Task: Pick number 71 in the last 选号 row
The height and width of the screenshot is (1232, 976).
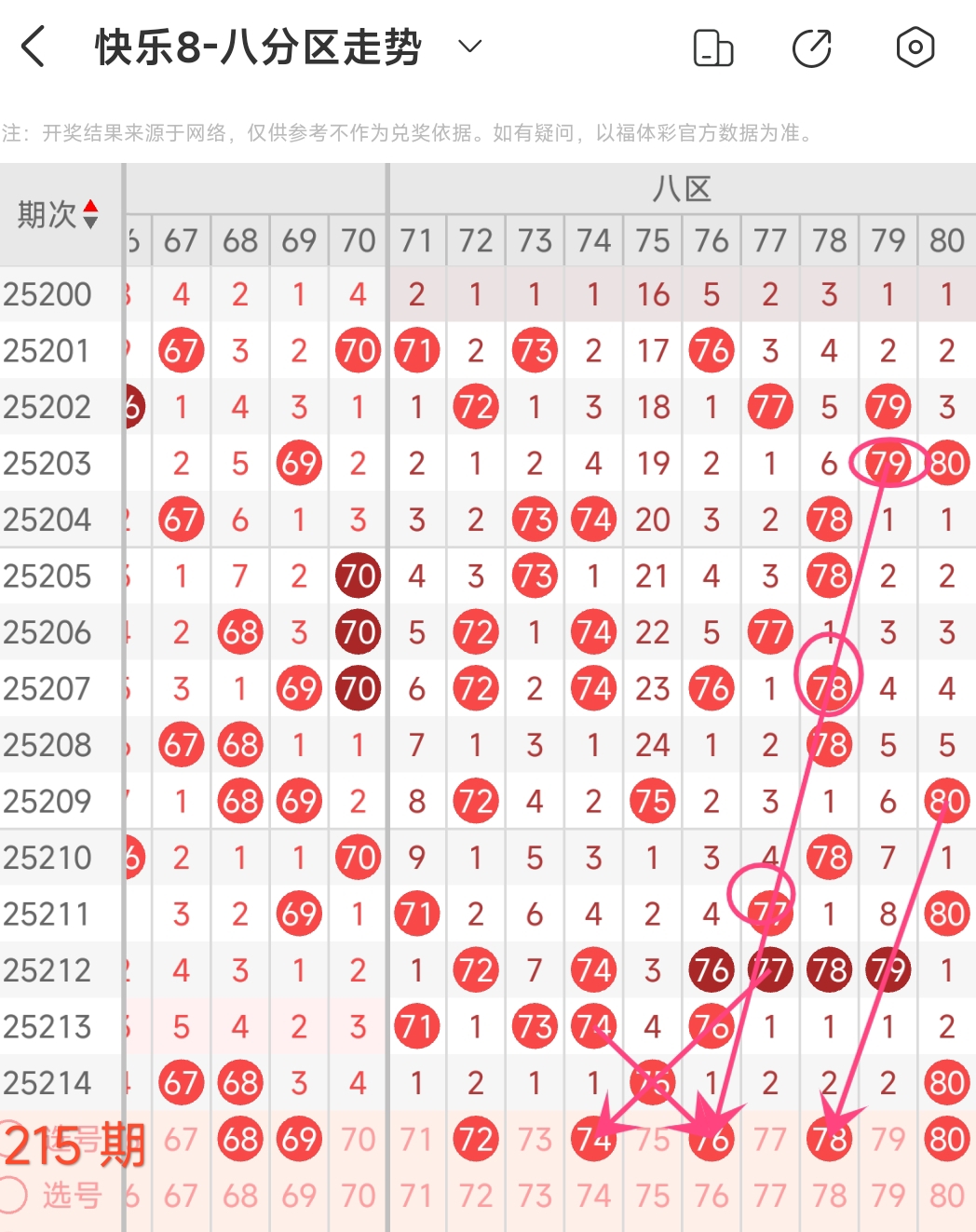Action: (x=417, y=1196)
